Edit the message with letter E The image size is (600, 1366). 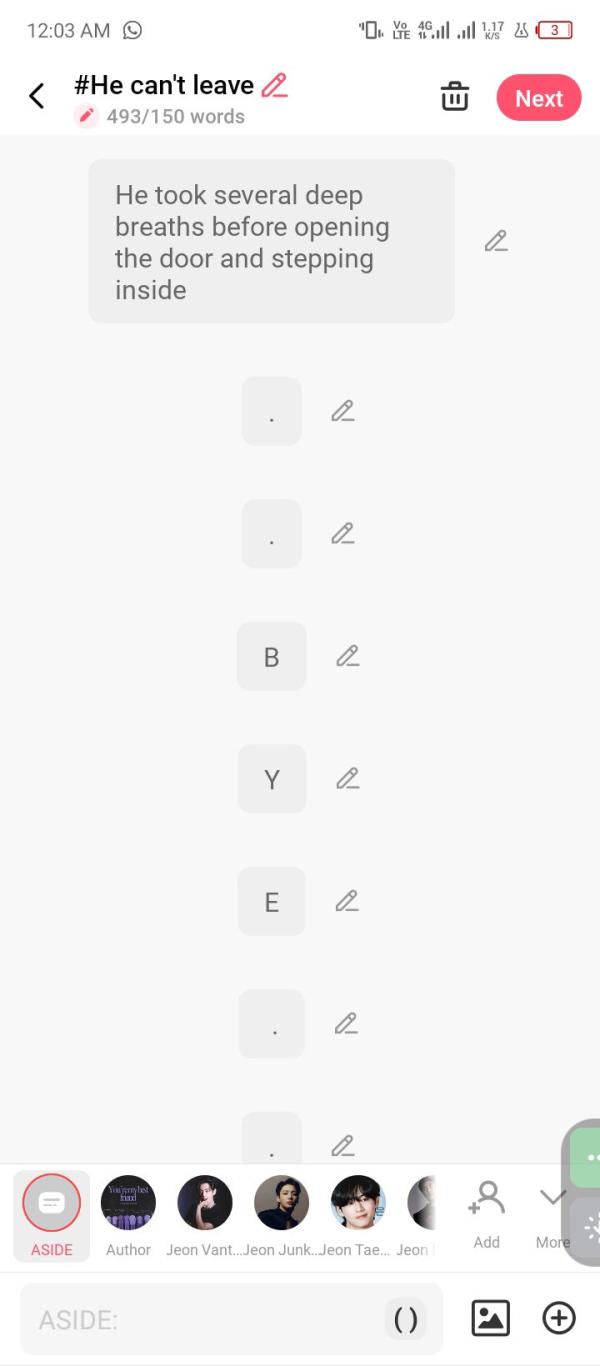(347, 901)
